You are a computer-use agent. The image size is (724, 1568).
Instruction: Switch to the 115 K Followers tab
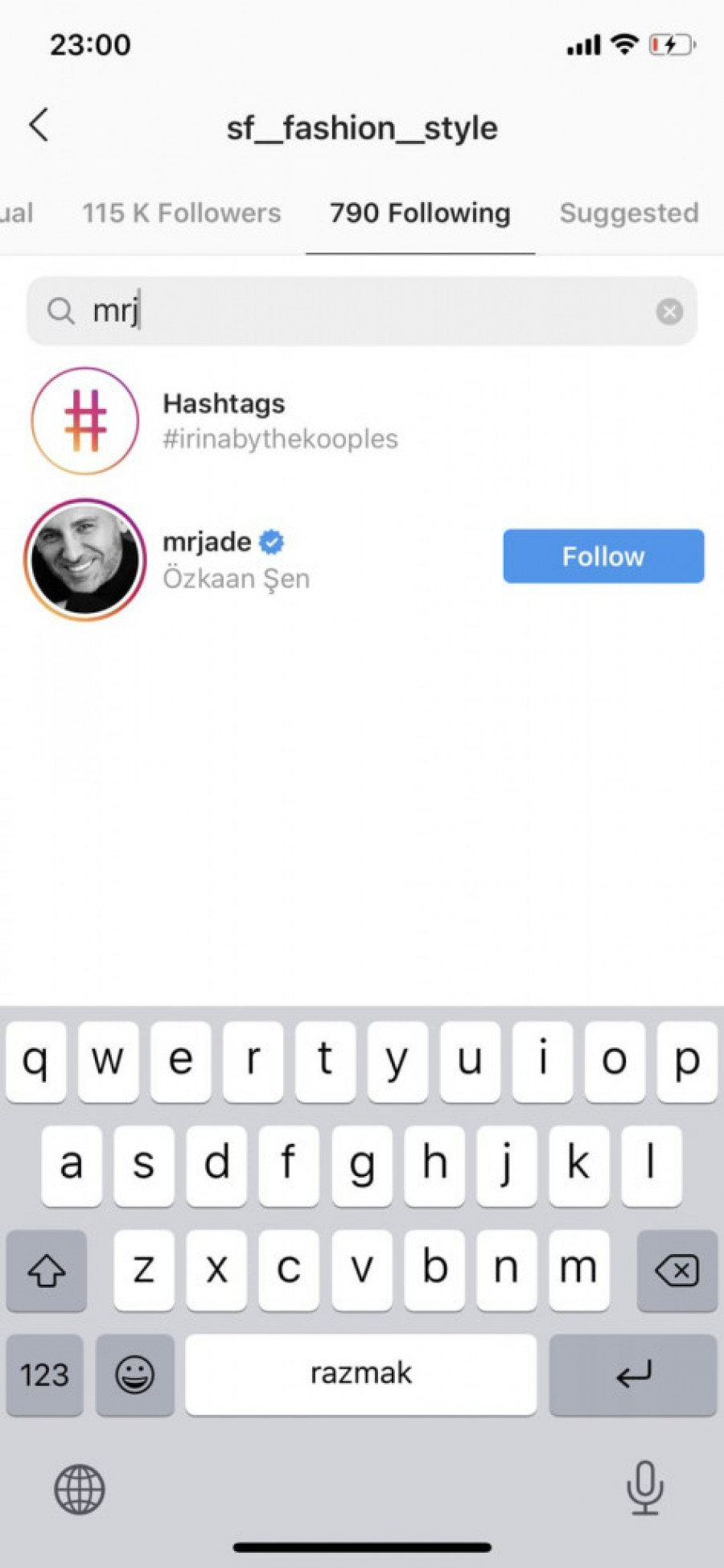[181, 213]
